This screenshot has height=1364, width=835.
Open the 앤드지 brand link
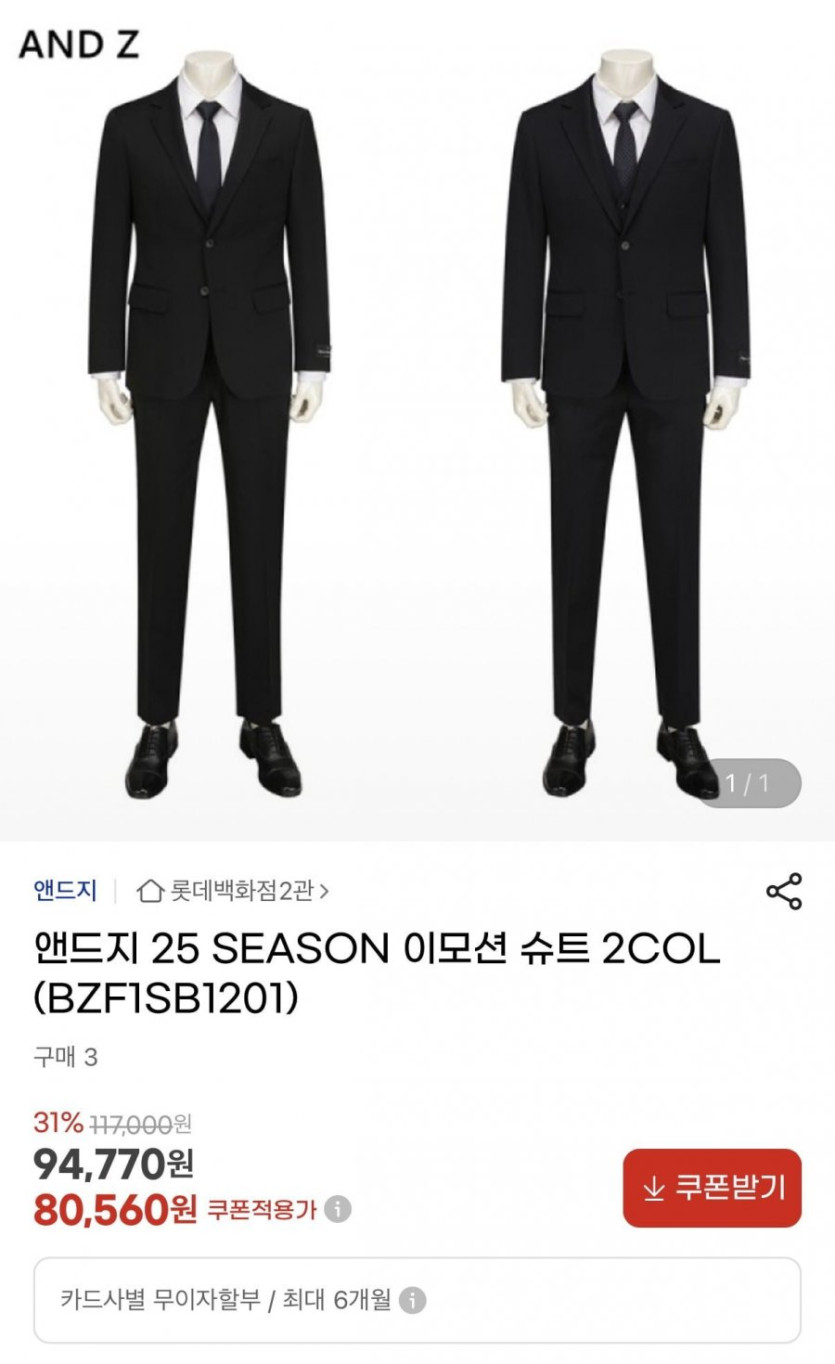click(x=65, y=890)
